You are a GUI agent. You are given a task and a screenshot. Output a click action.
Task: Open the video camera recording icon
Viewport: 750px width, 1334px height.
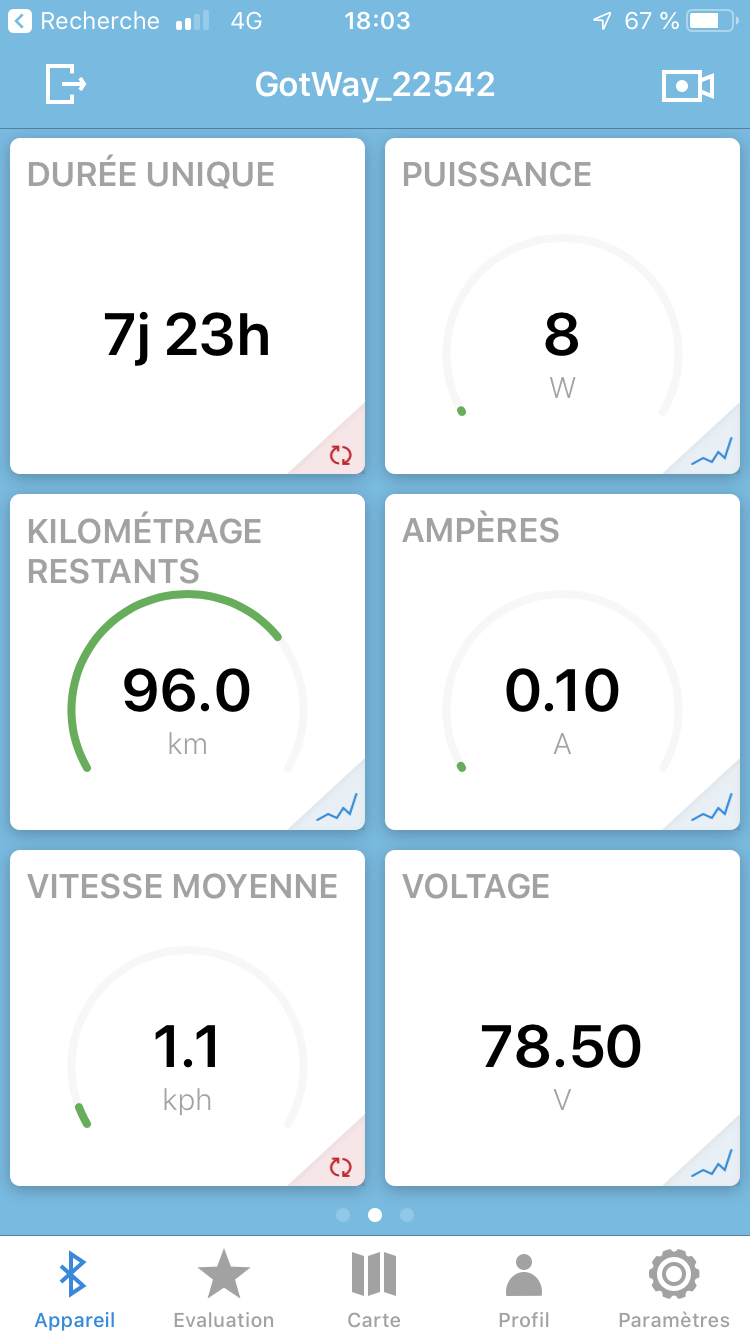coord(687,86)
